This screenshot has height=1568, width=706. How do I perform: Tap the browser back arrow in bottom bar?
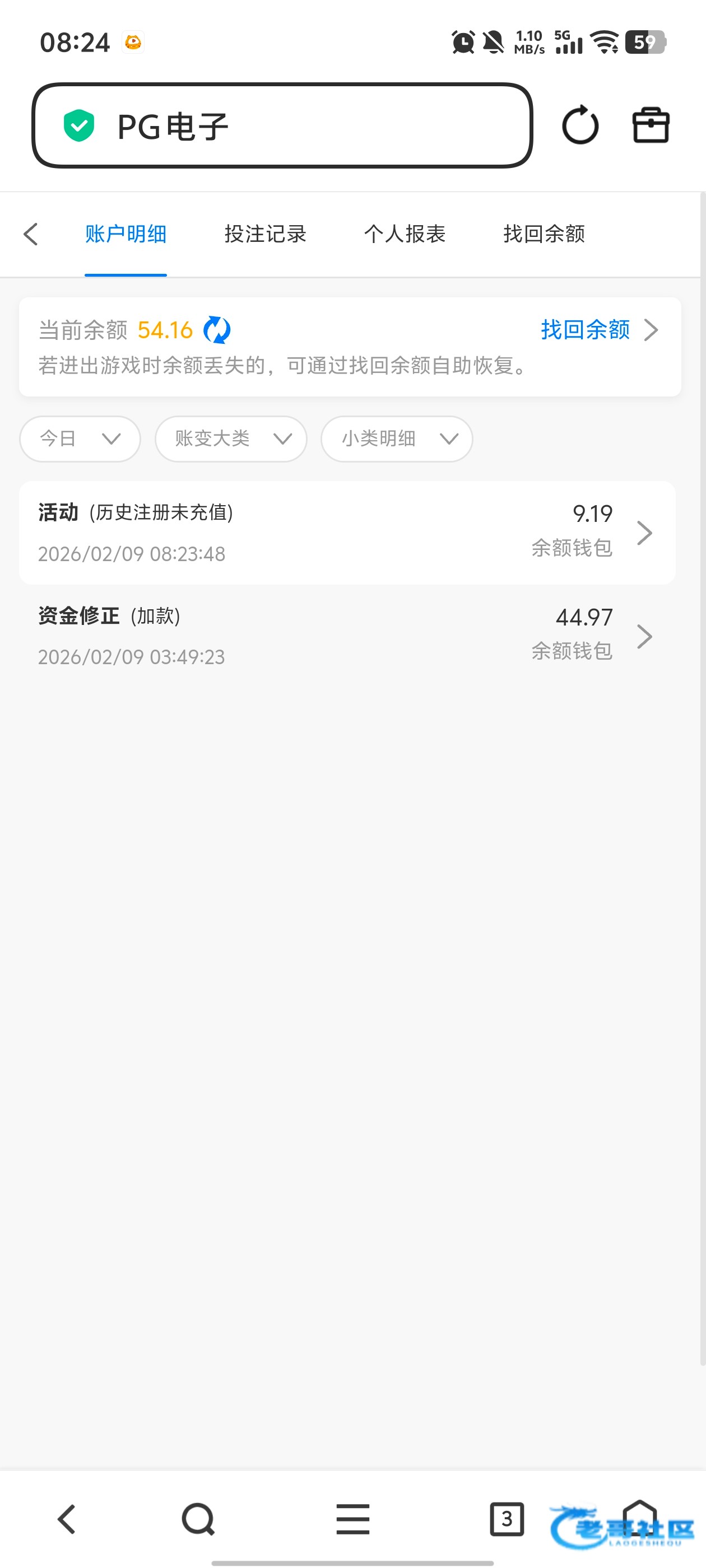coord(66,1519)
